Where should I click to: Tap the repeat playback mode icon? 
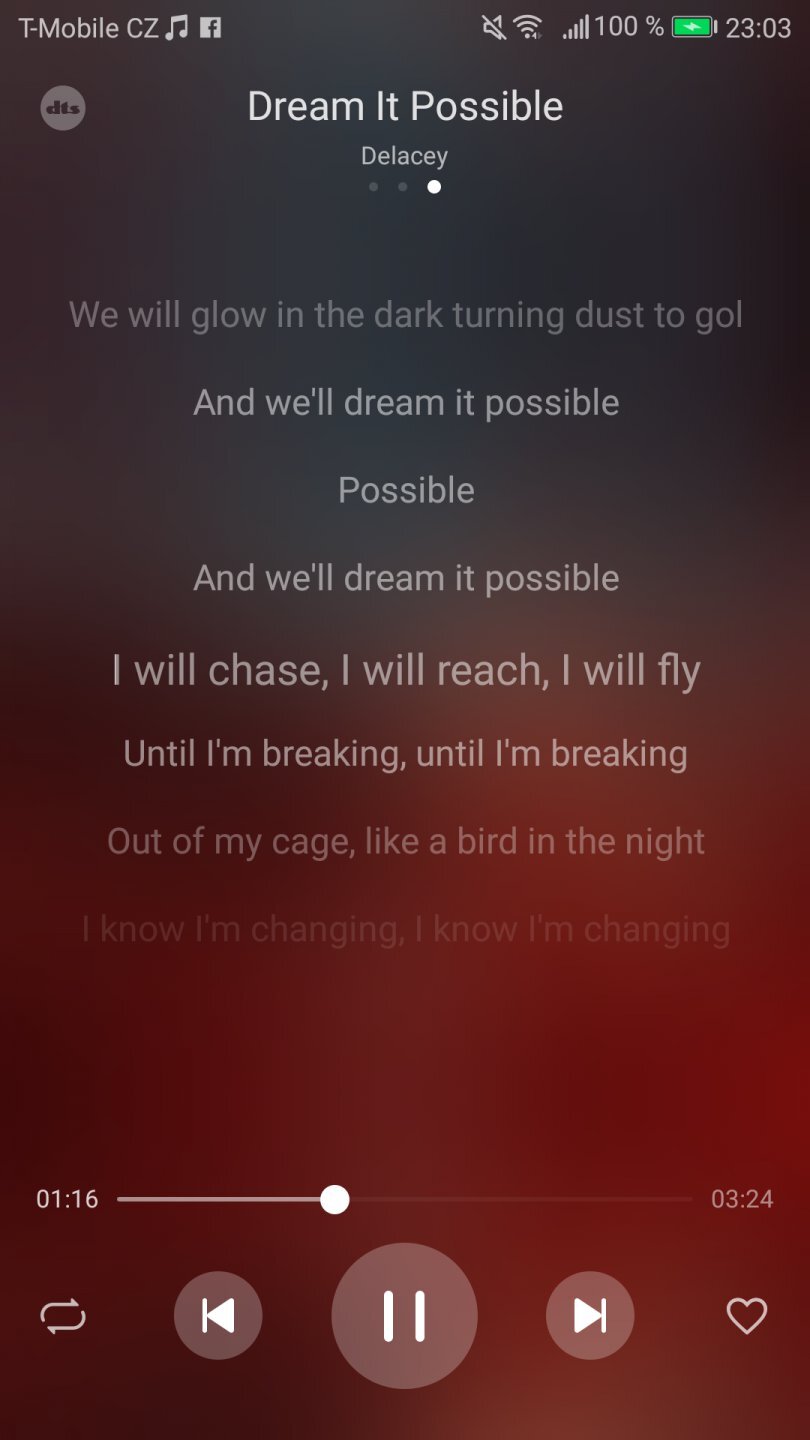click(62, 1315)
